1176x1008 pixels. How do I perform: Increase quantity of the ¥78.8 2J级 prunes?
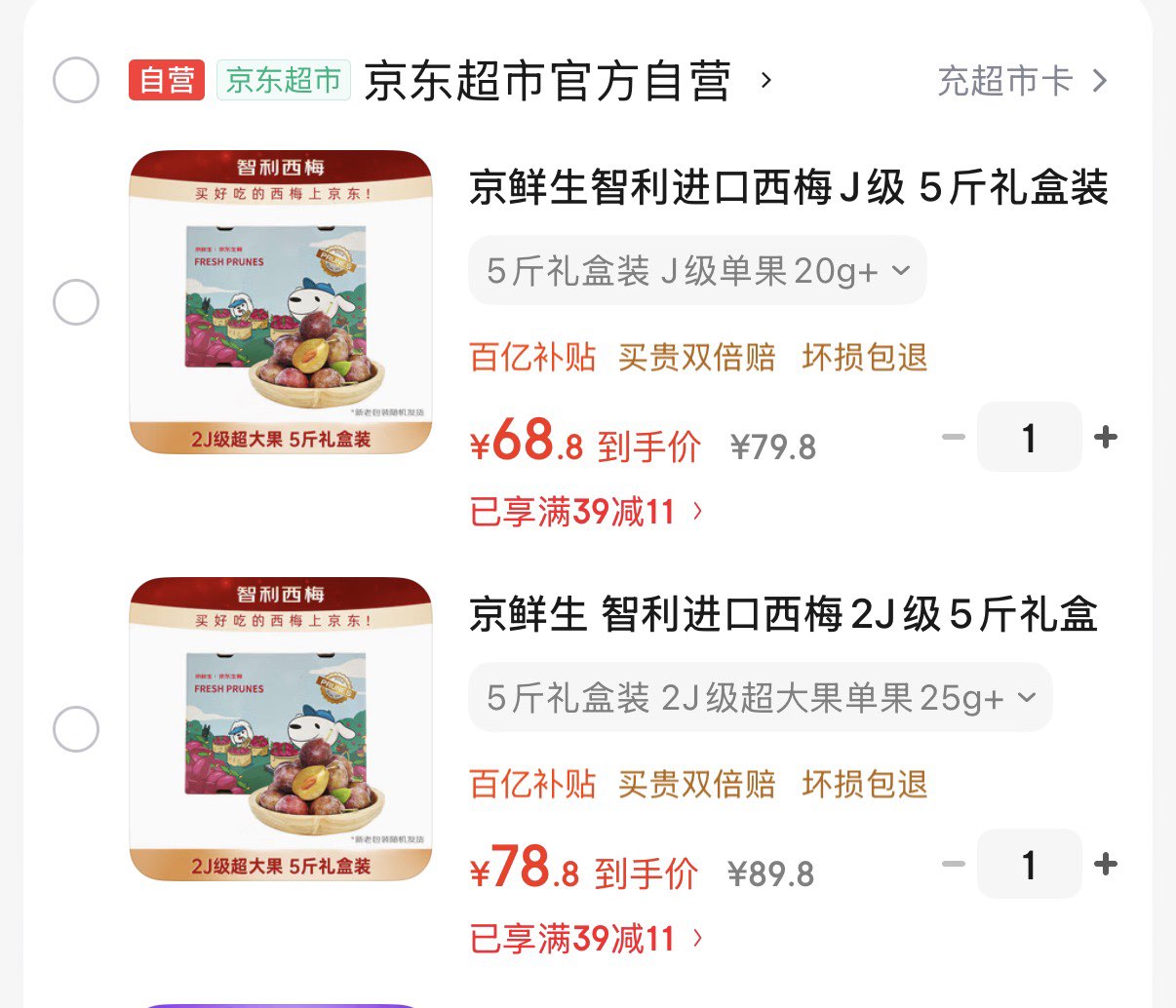coord(1105,865)
